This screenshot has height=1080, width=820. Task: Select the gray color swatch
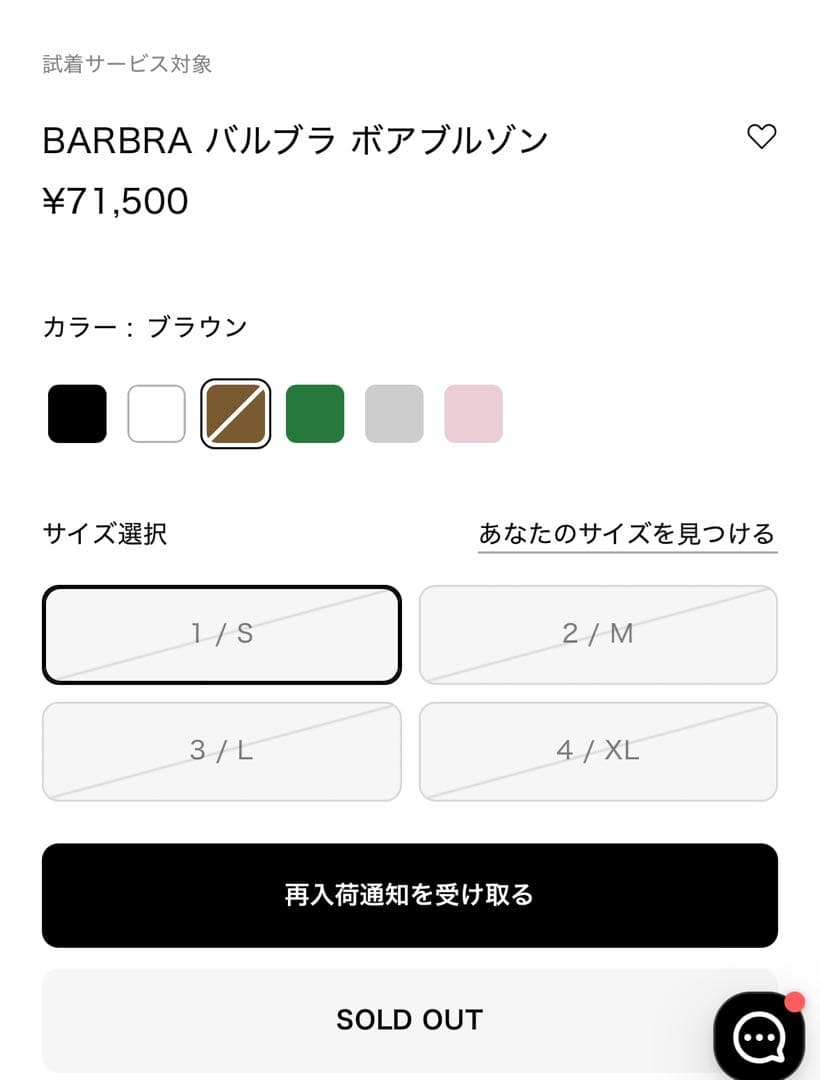tap(394, 411)
